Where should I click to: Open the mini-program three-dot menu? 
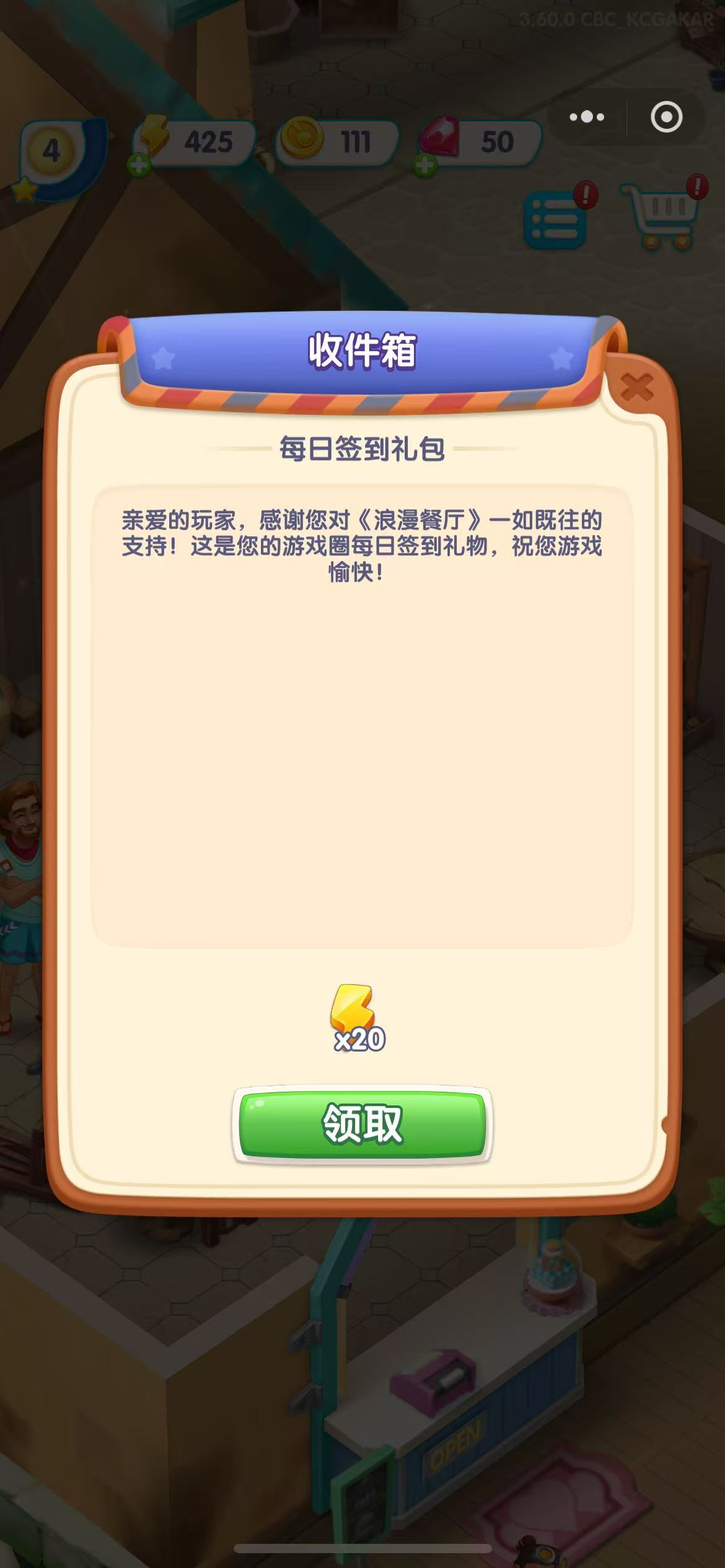(586, 117)
